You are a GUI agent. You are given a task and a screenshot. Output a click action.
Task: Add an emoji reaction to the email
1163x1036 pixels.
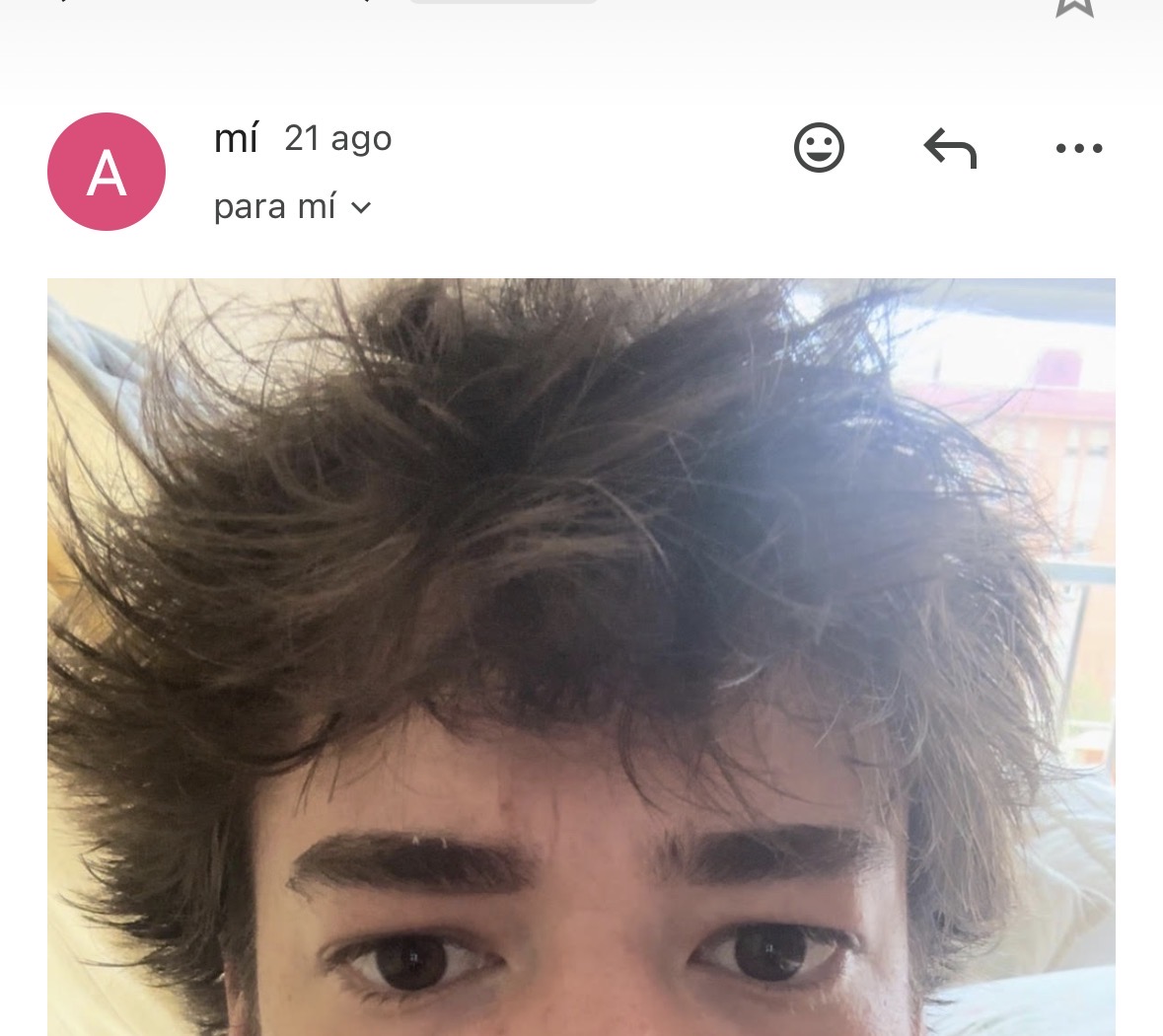click(x=819, y=148)
